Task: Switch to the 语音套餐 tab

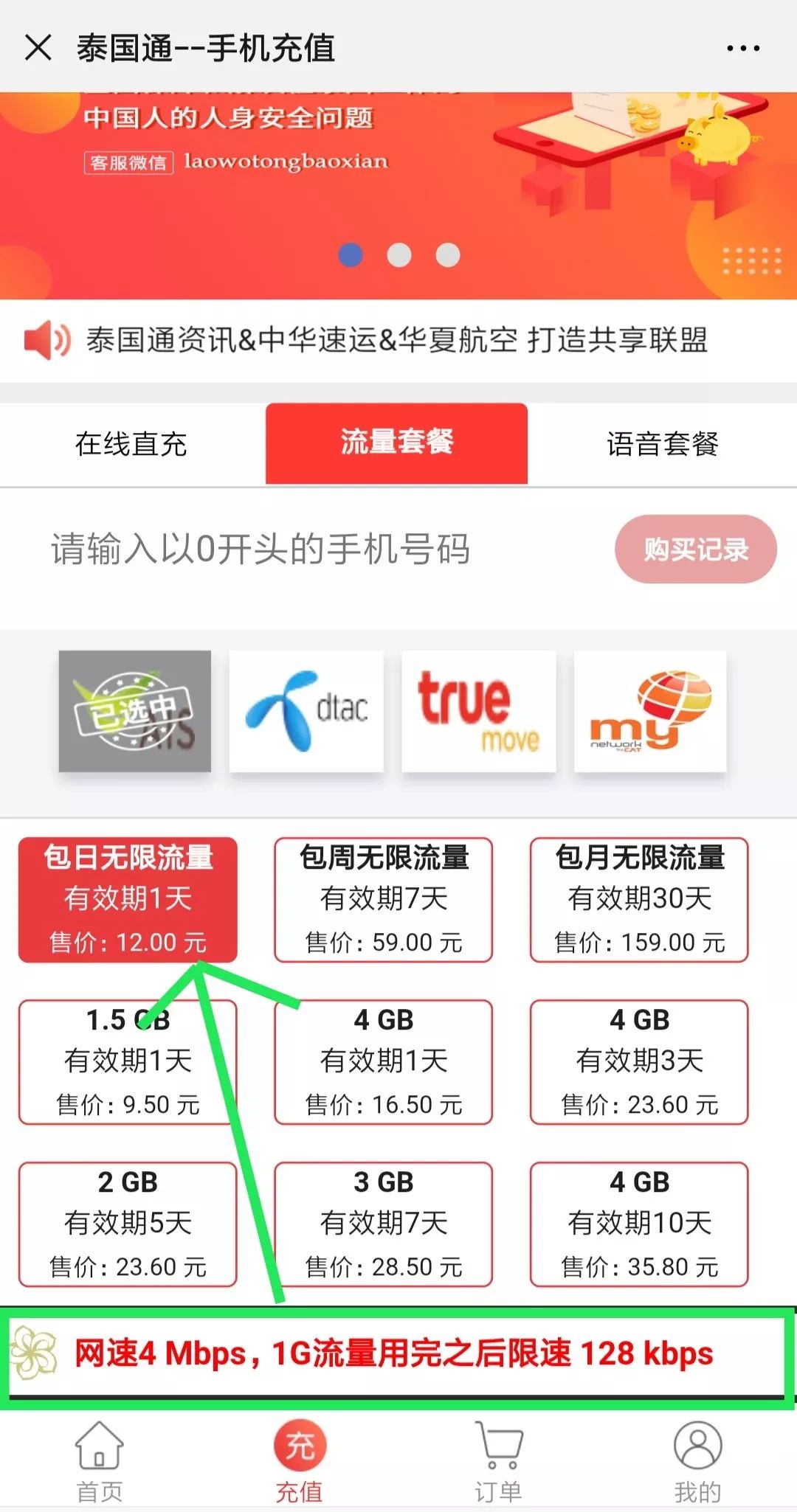Action: [661, 443]
